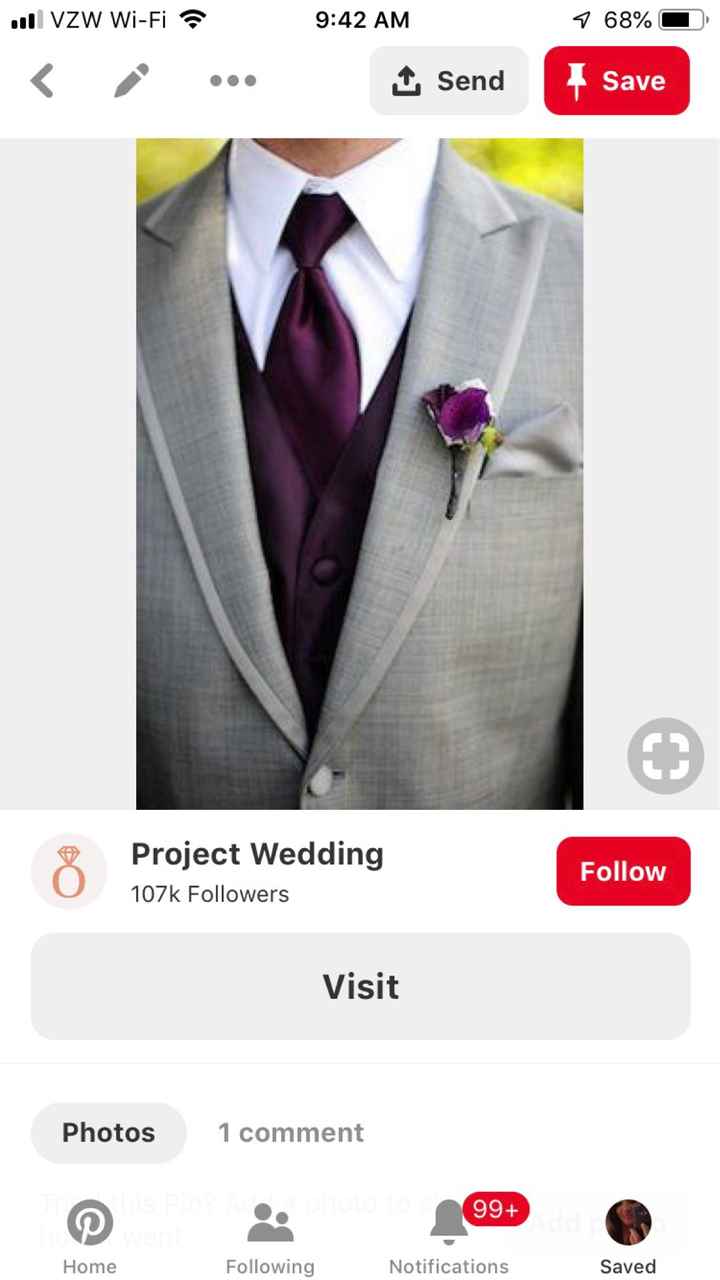Tap the Project Wedding ring avatar
Image resolution: width=720 pixels, height=1280 pixels.
(x=69, y=871)
